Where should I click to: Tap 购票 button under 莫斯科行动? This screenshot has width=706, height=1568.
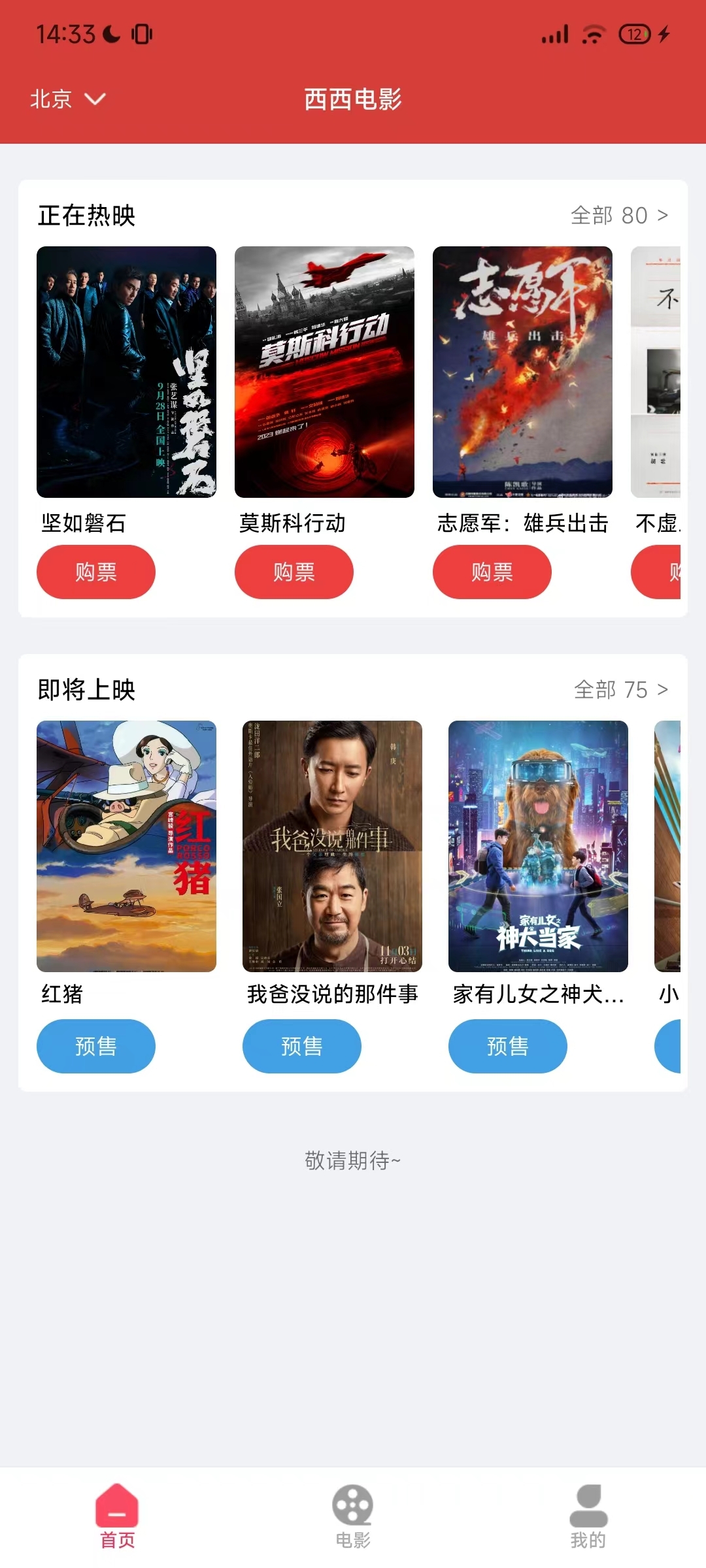tap(294, 572)
